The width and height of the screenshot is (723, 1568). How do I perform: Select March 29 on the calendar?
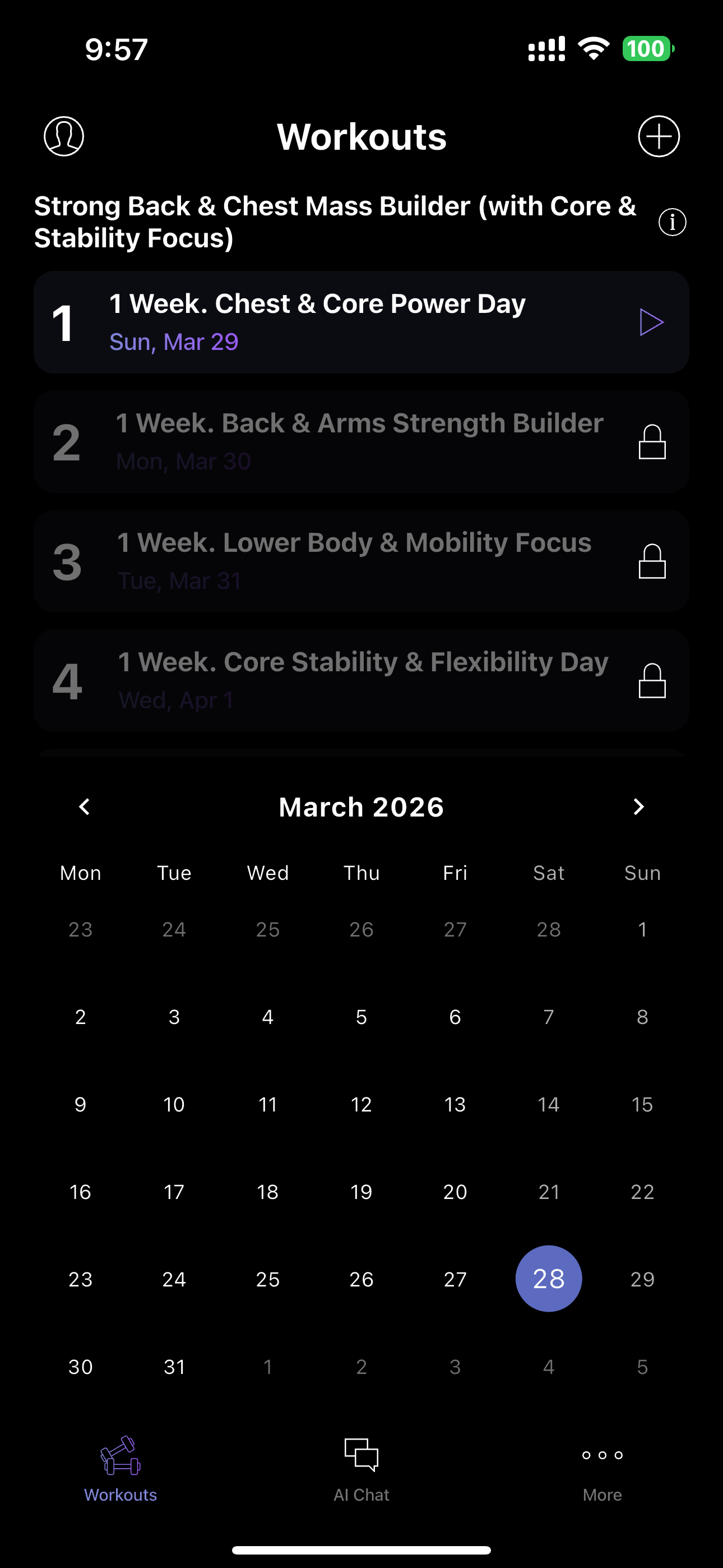pos(642,1278)
